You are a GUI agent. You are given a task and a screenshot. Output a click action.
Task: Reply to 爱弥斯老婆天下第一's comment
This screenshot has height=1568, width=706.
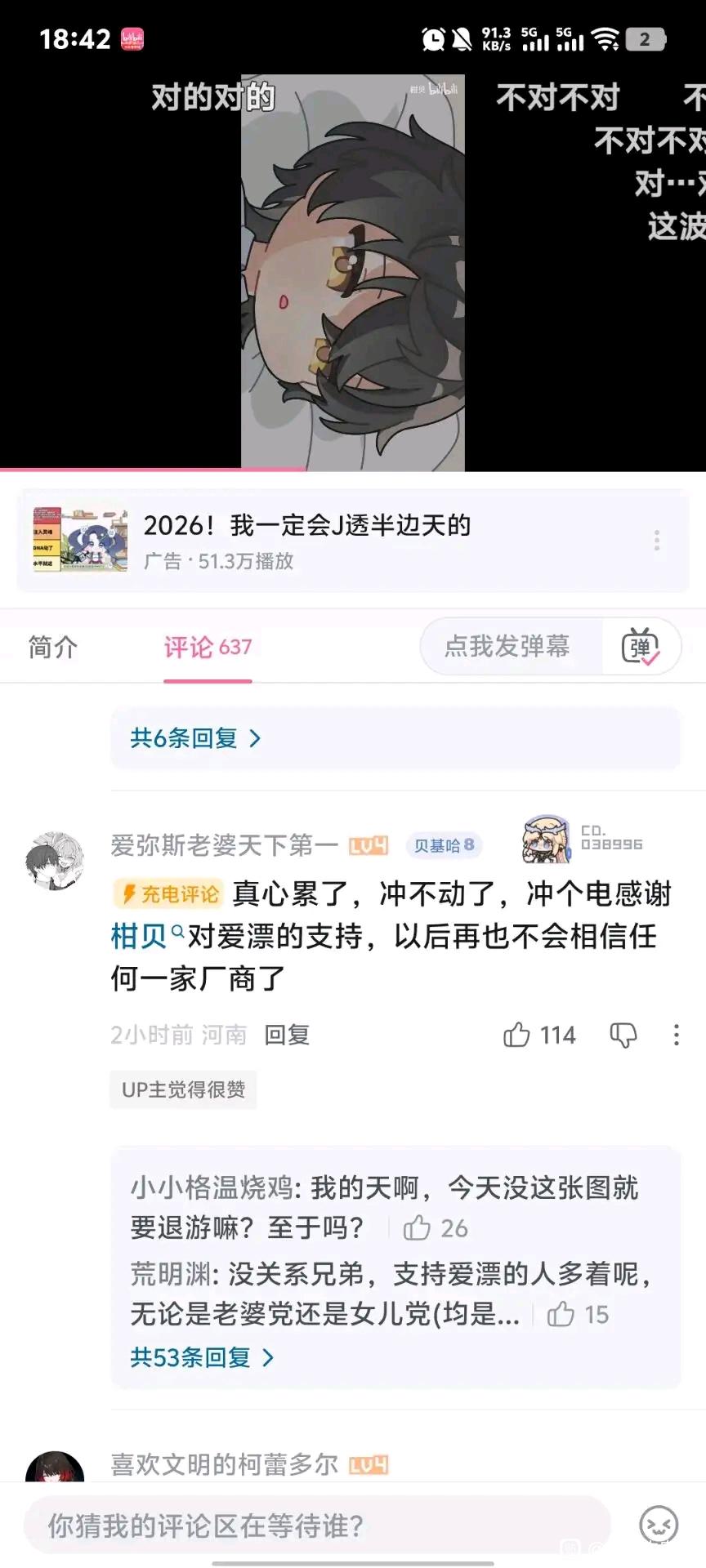click(287, 1036)
